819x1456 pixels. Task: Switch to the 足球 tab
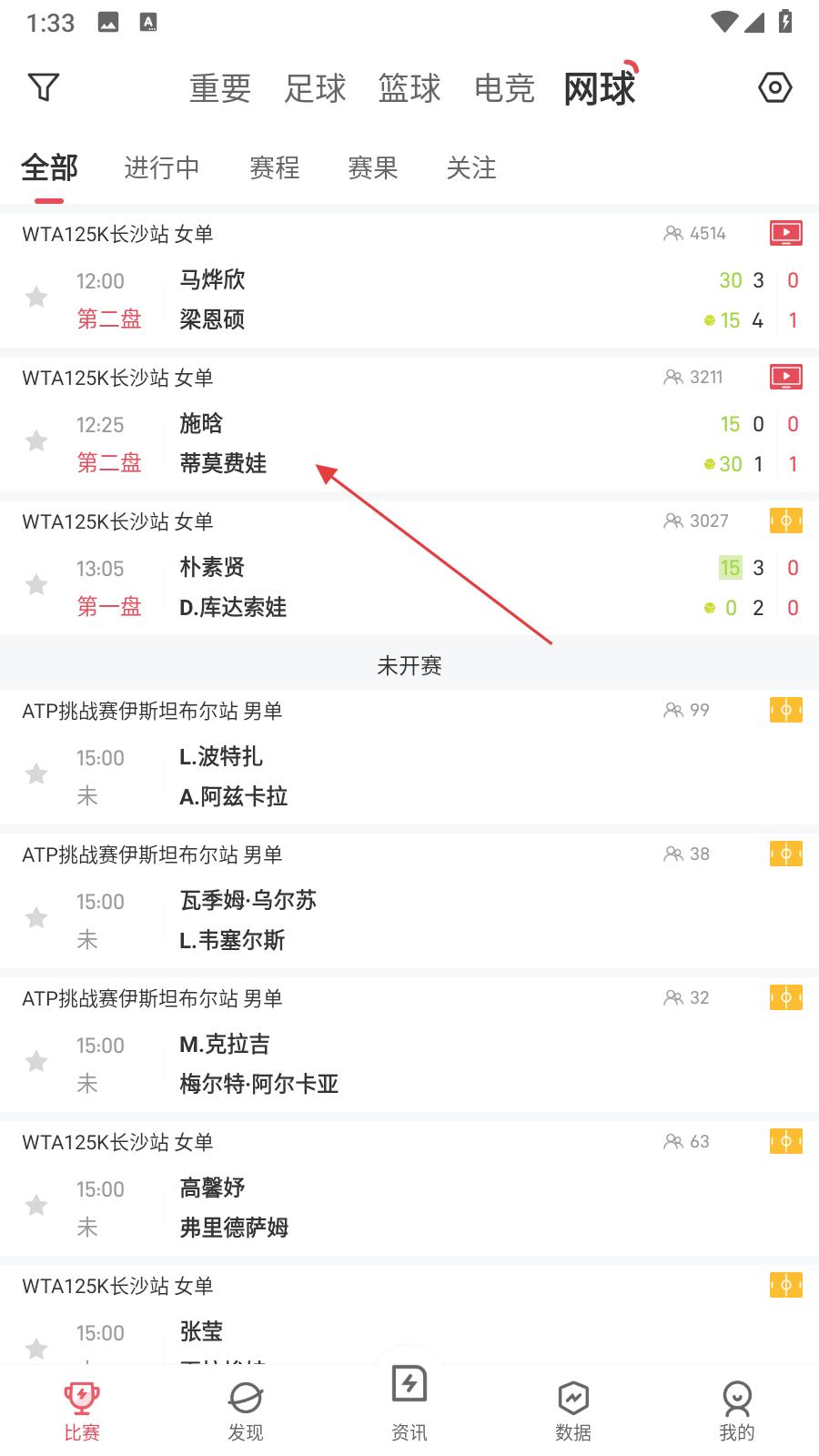click(x=315, y=88)
